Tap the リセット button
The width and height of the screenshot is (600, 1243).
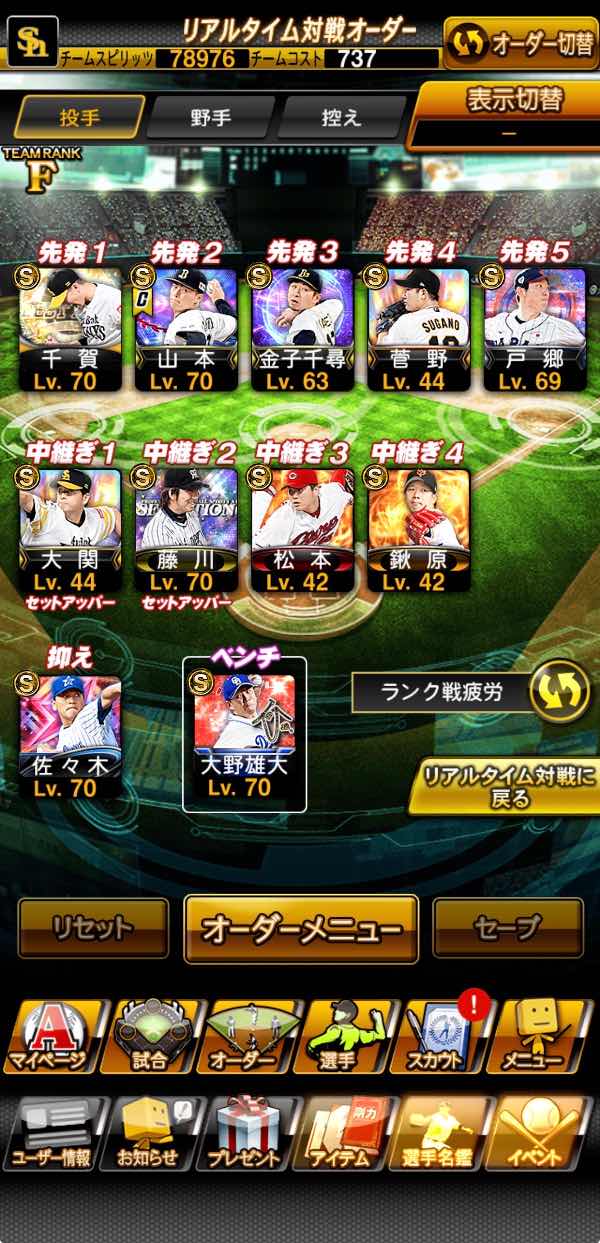[x=93, y=928]
